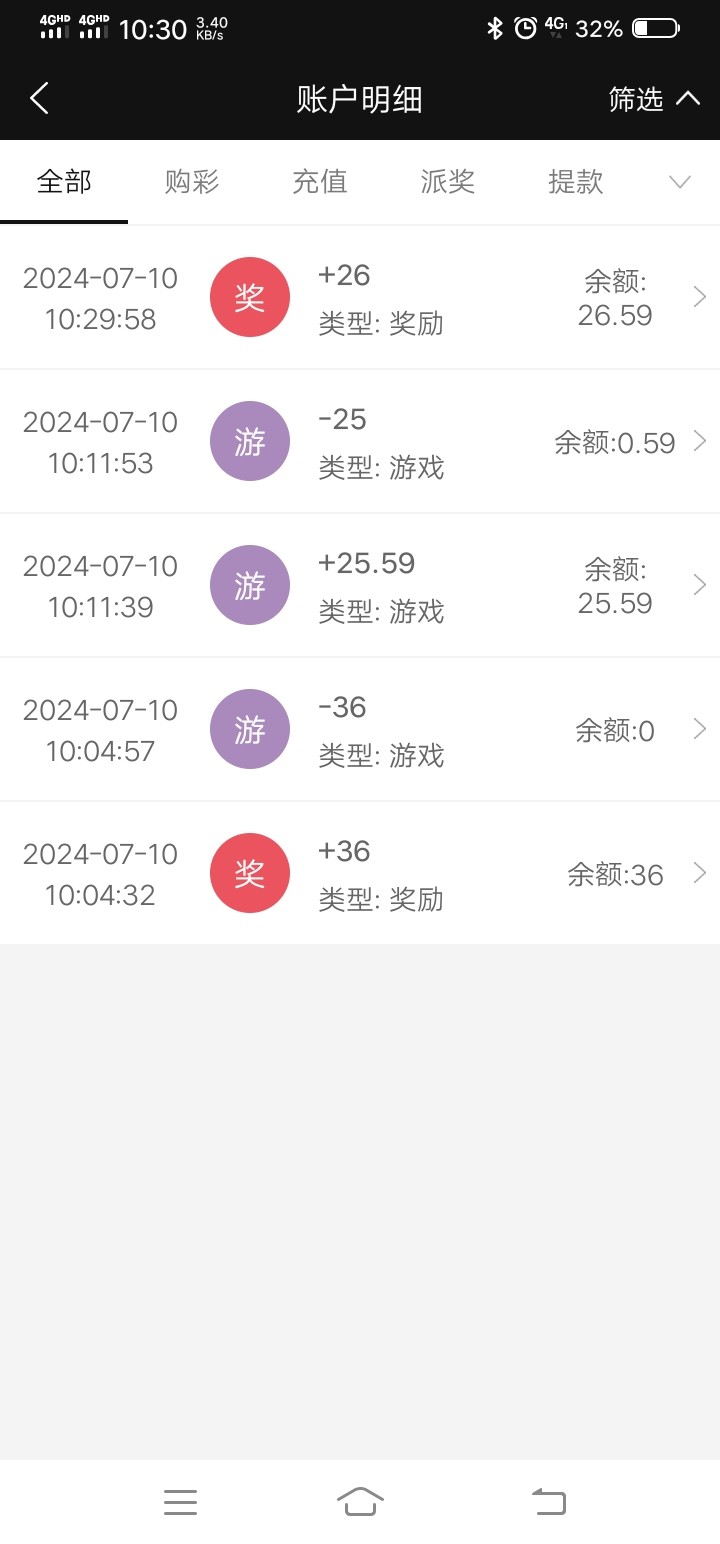The width and height of the screenshot is (720, 1544).
Task: Switch to the 全部 tab
Action: point(64,181)
